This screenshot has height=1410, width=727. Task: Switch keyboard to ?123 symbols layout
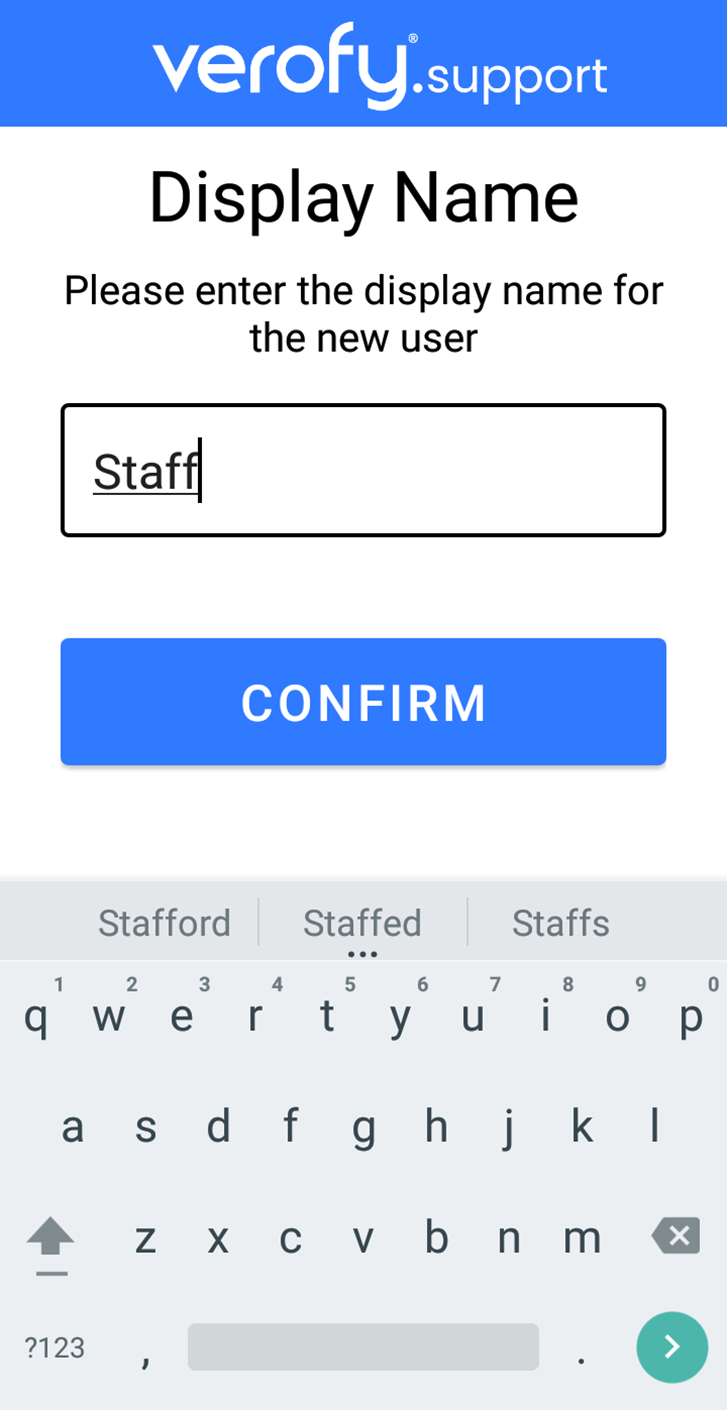[55, 1348]
